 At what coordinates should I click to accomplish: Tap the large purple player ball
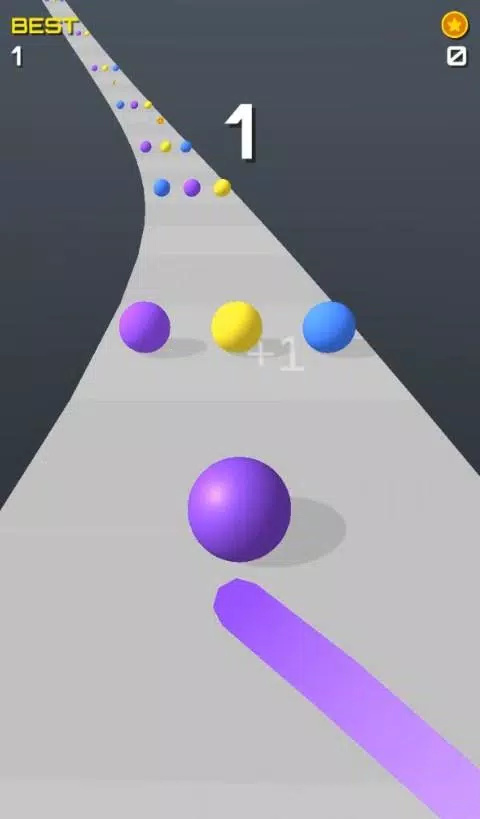click(x=239, y=509)
